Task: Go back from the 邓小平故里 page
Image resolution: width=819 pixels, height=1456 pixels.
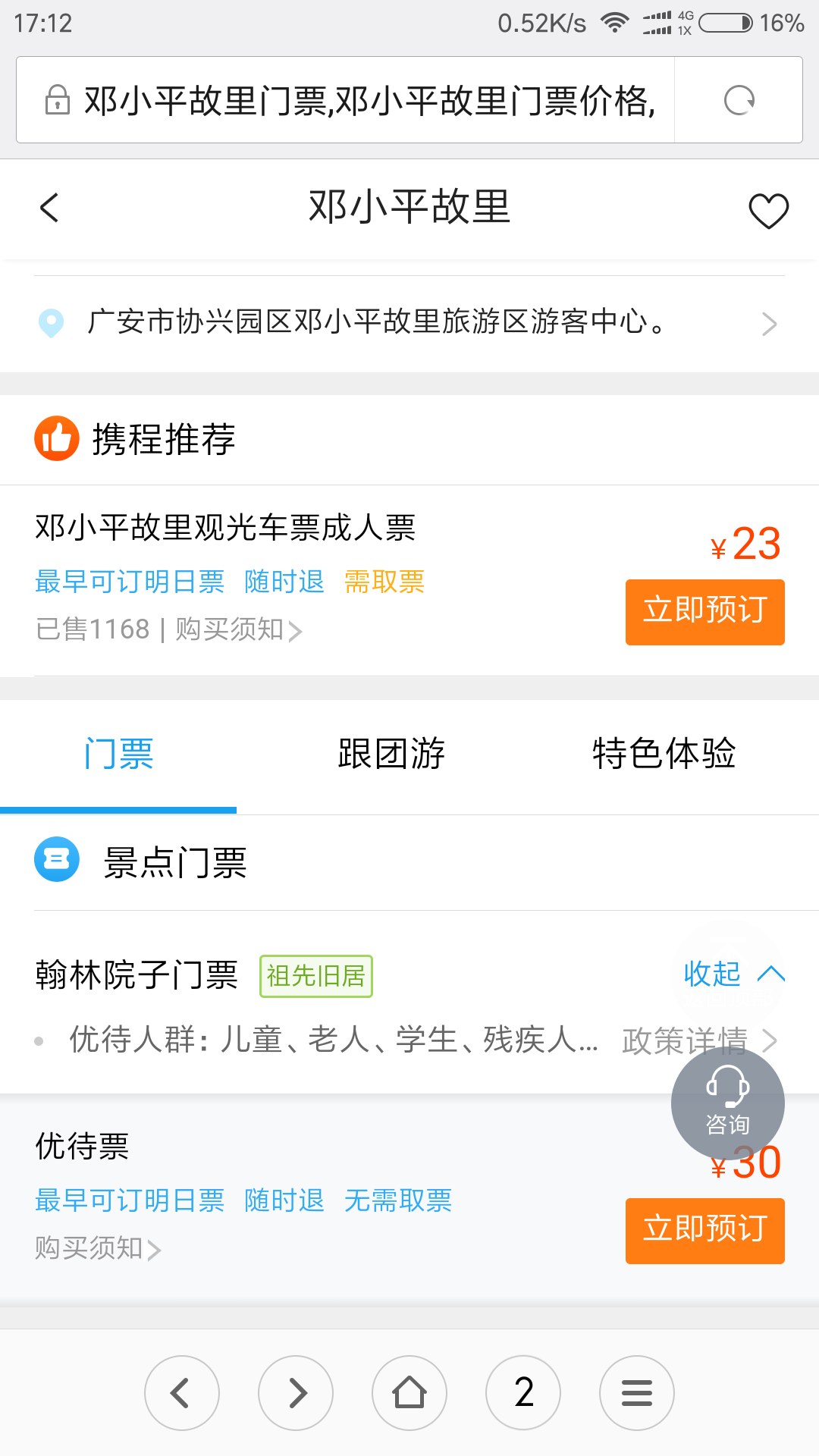Action: point(50,208)
